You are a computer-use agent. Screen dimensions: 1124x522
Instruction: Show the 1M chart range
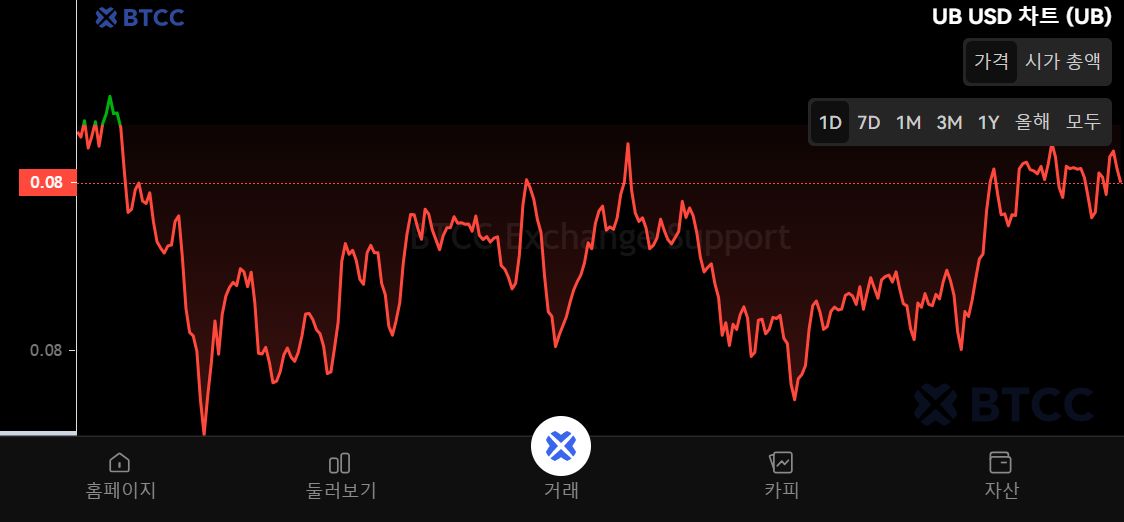coord(908,122)
